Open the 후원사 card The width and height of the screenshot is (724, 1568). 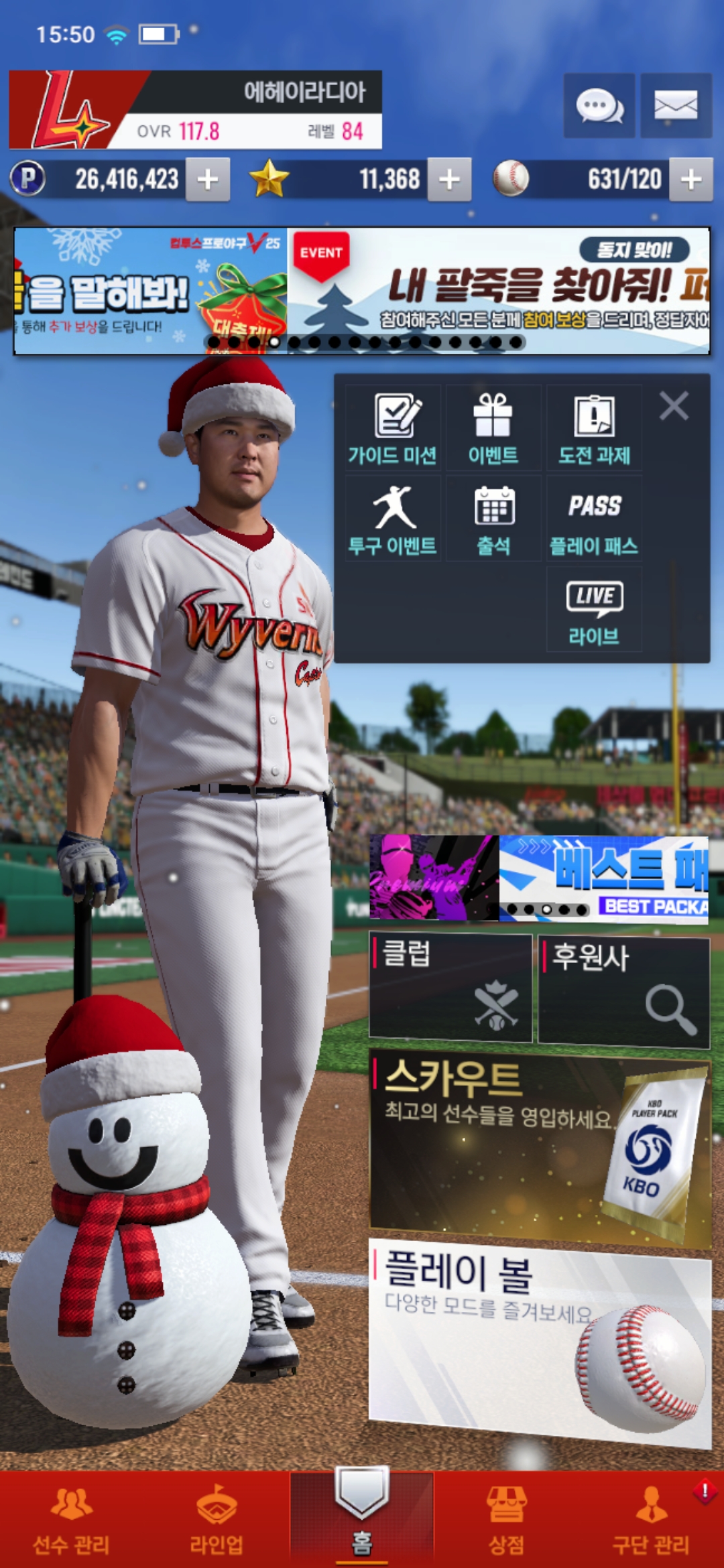(623, 992)
